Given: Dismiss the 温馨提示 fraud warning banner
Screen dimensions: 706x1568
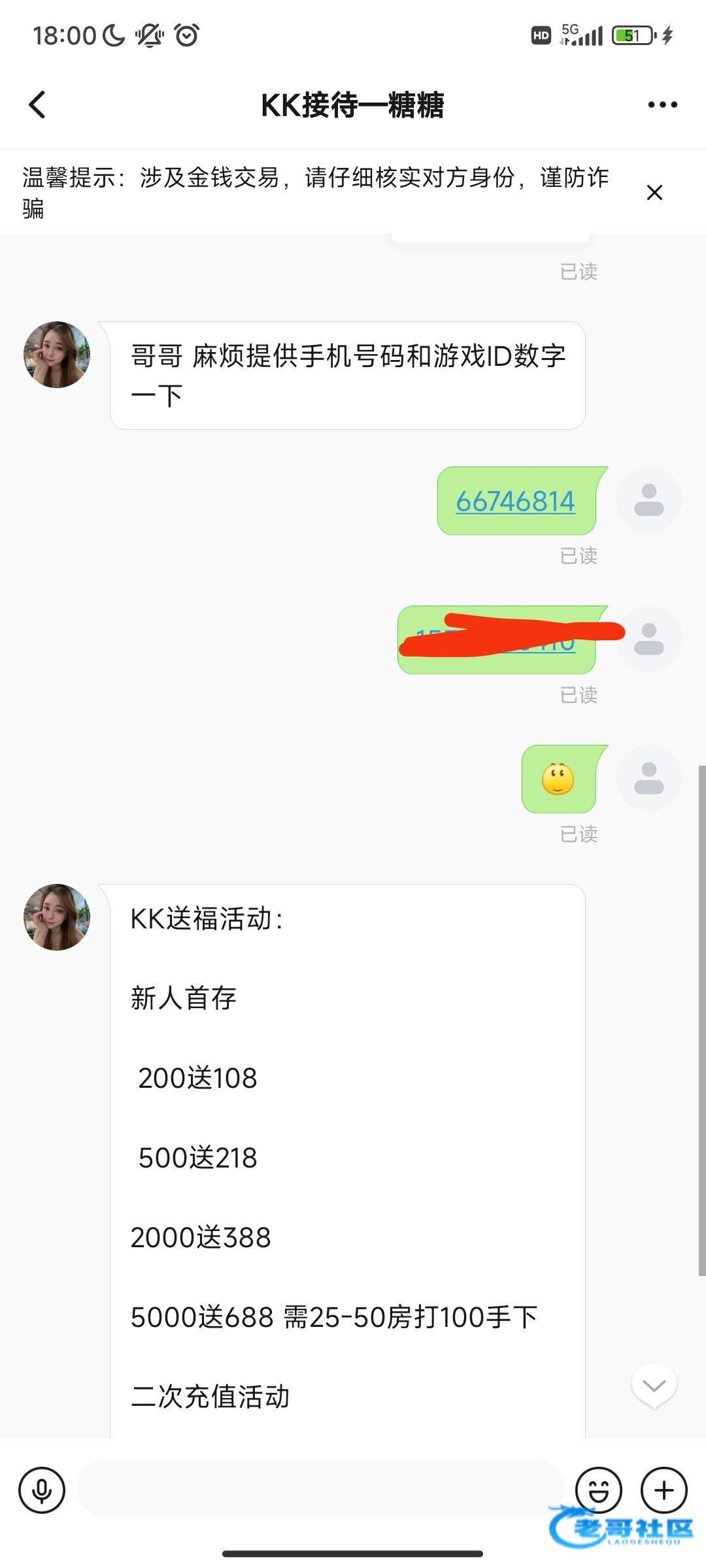Looking at the screenshot, I should pos(654,193).
